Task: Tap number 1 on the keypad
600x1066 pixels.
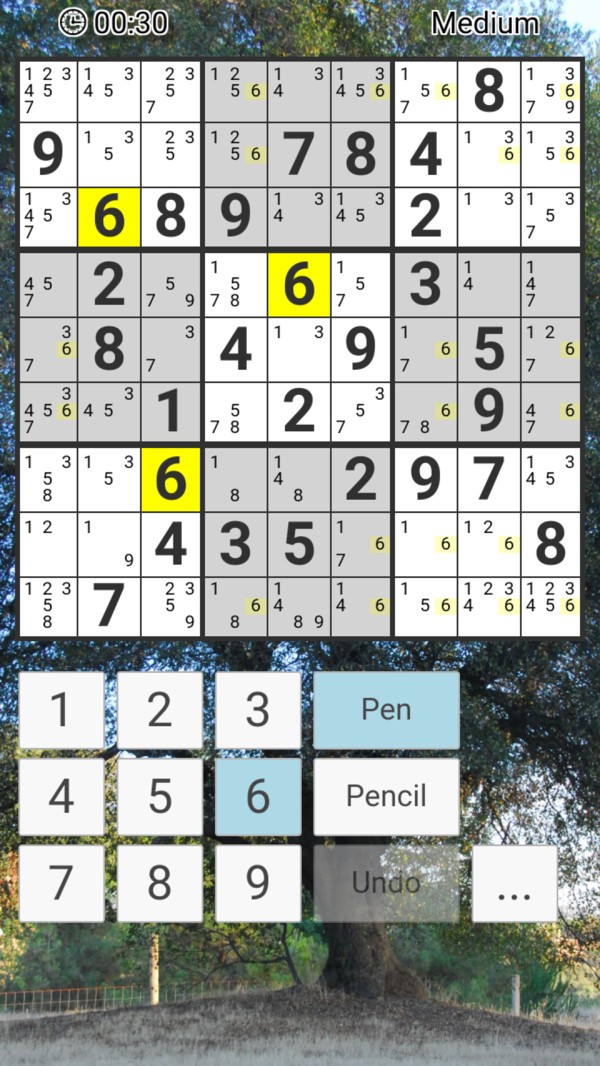Action: tap(61, 710)
